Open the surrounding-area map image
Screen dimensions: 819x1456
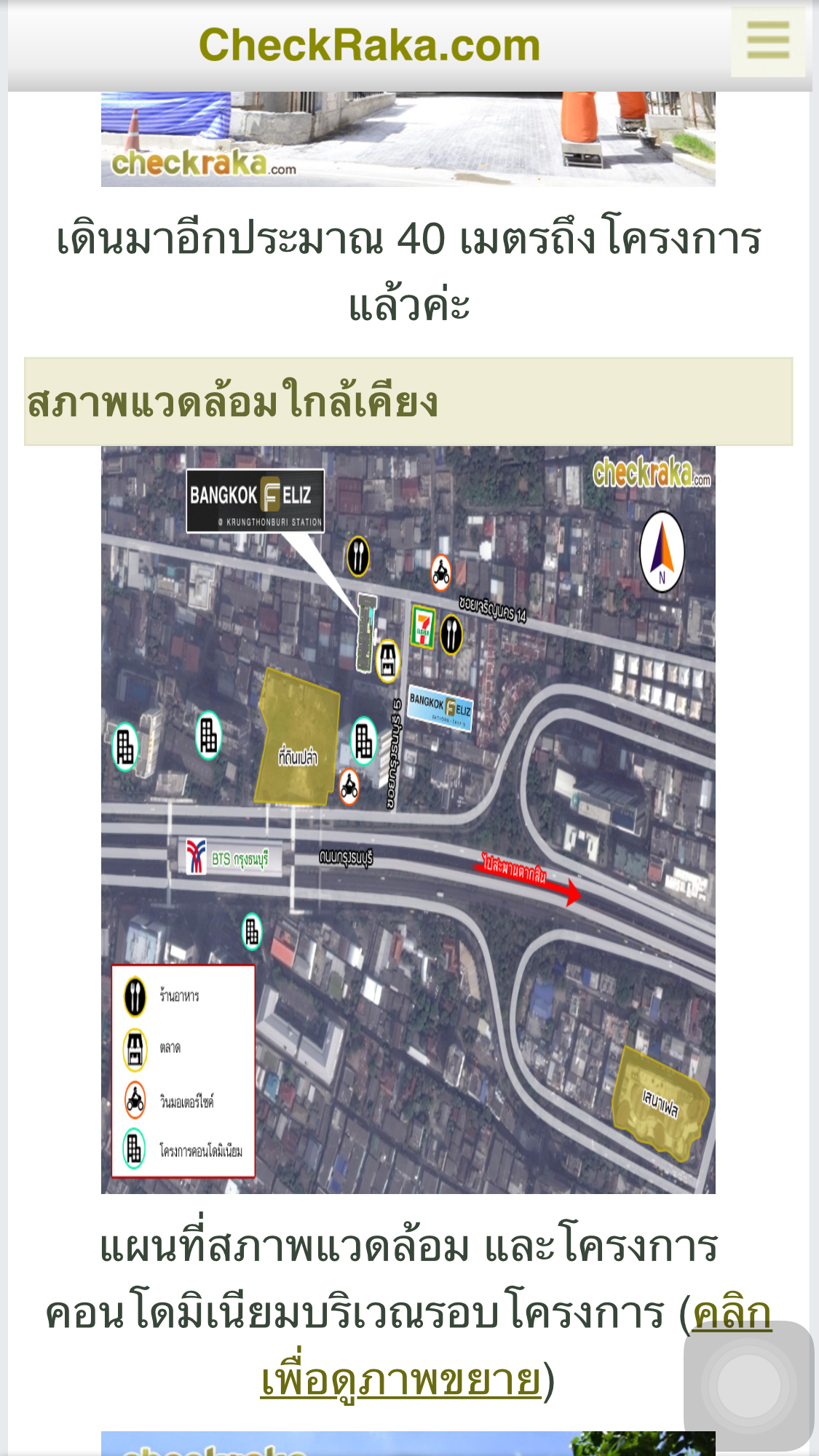(408, 819)
